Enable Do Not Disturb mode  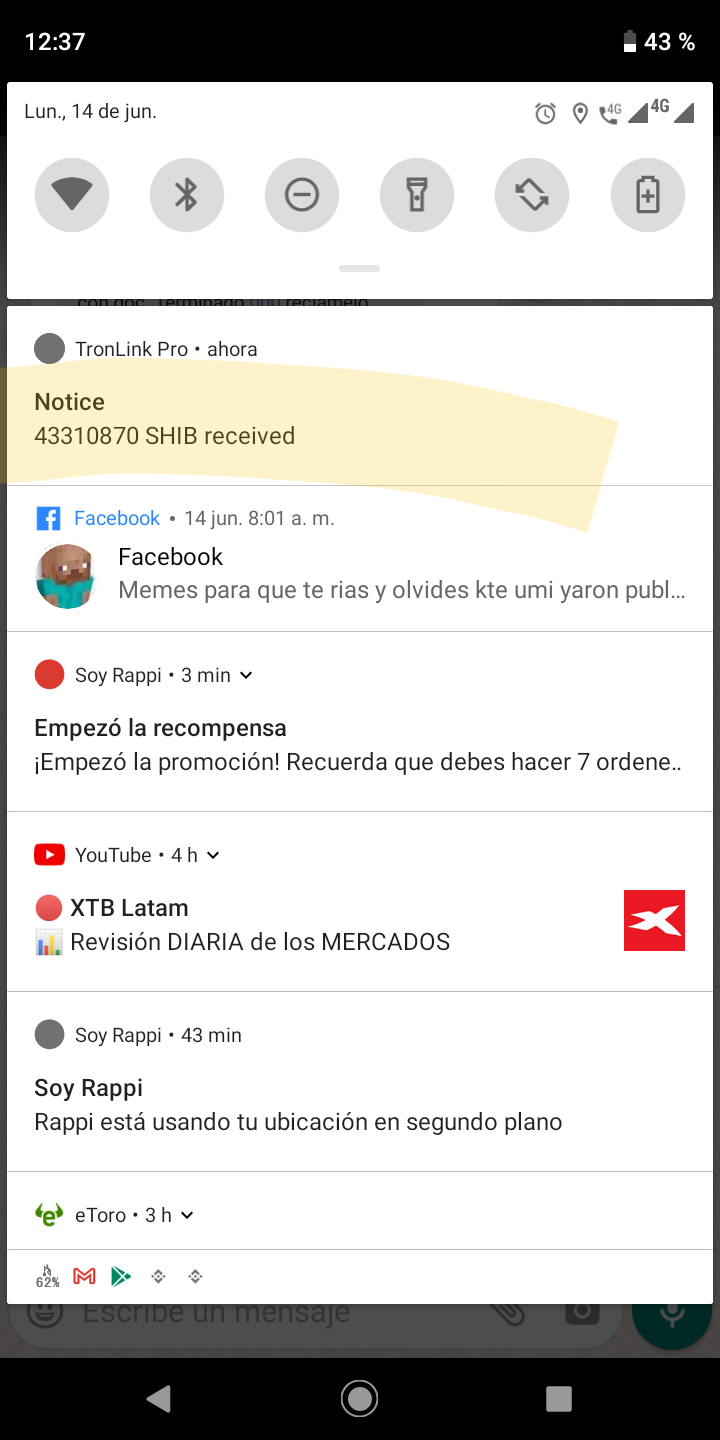coord(302,194)
